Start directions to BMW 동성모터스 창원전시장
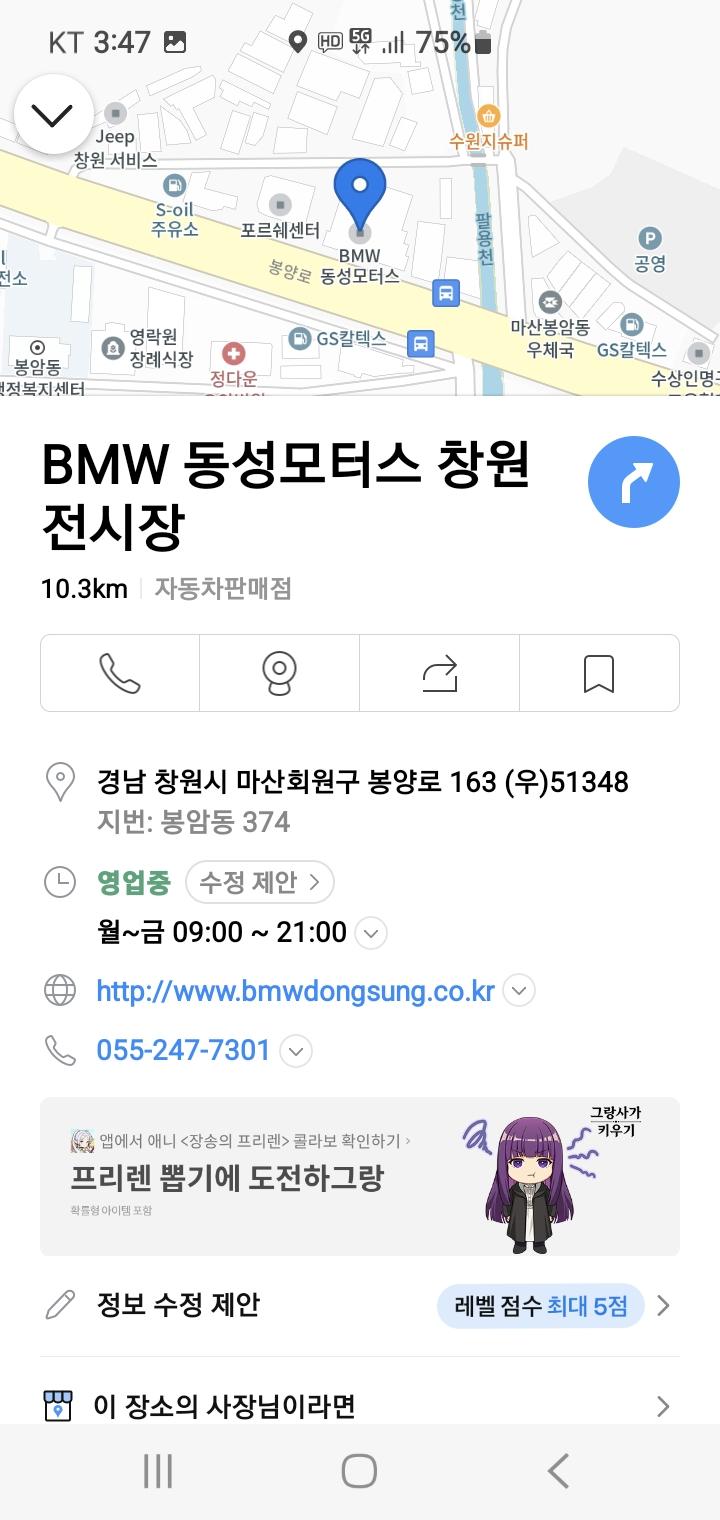The width and height of the screenshot is (720, 1520). coord(633,482)
